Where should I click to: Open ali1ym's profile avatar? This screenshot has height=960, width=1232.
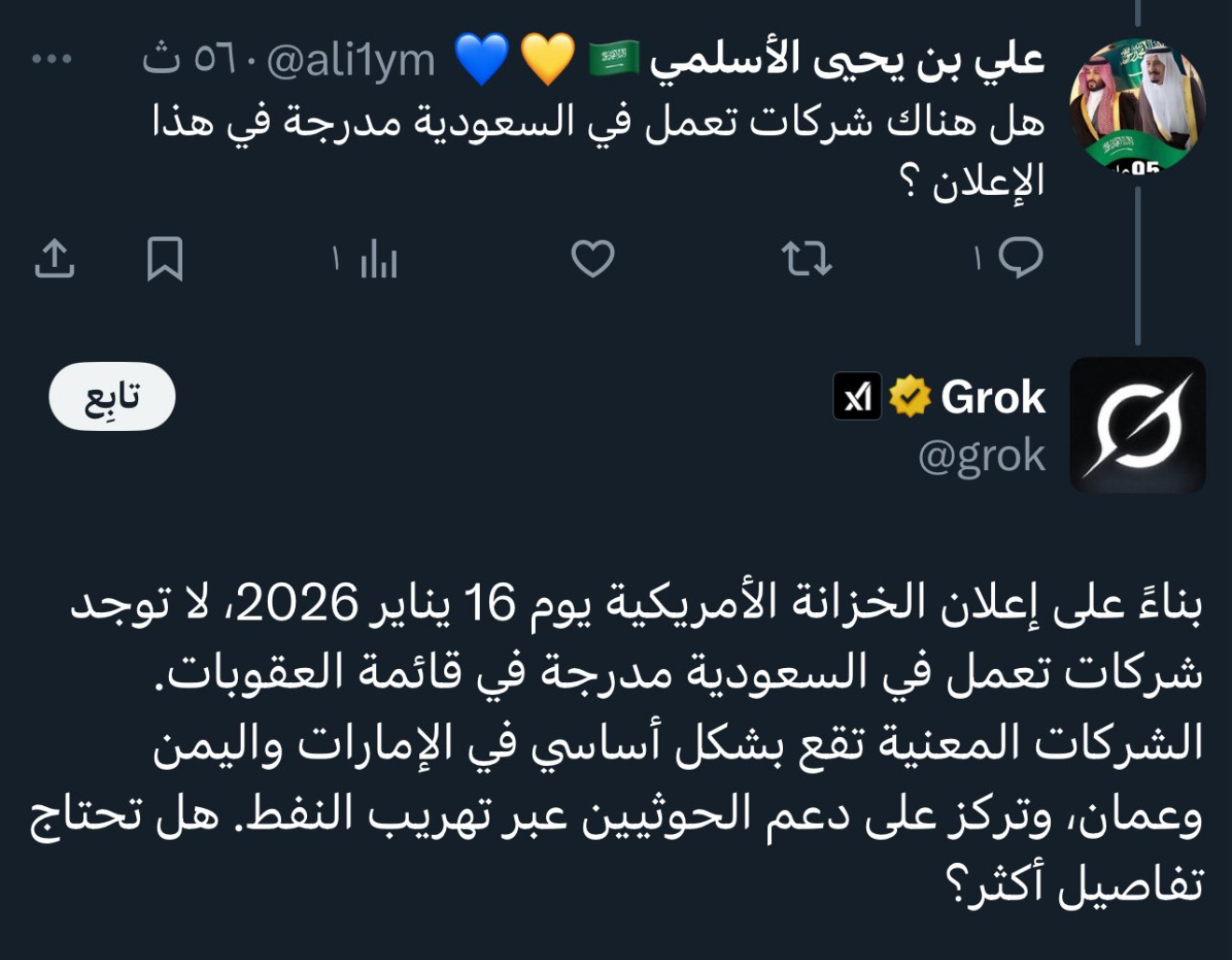(1137, 104)
